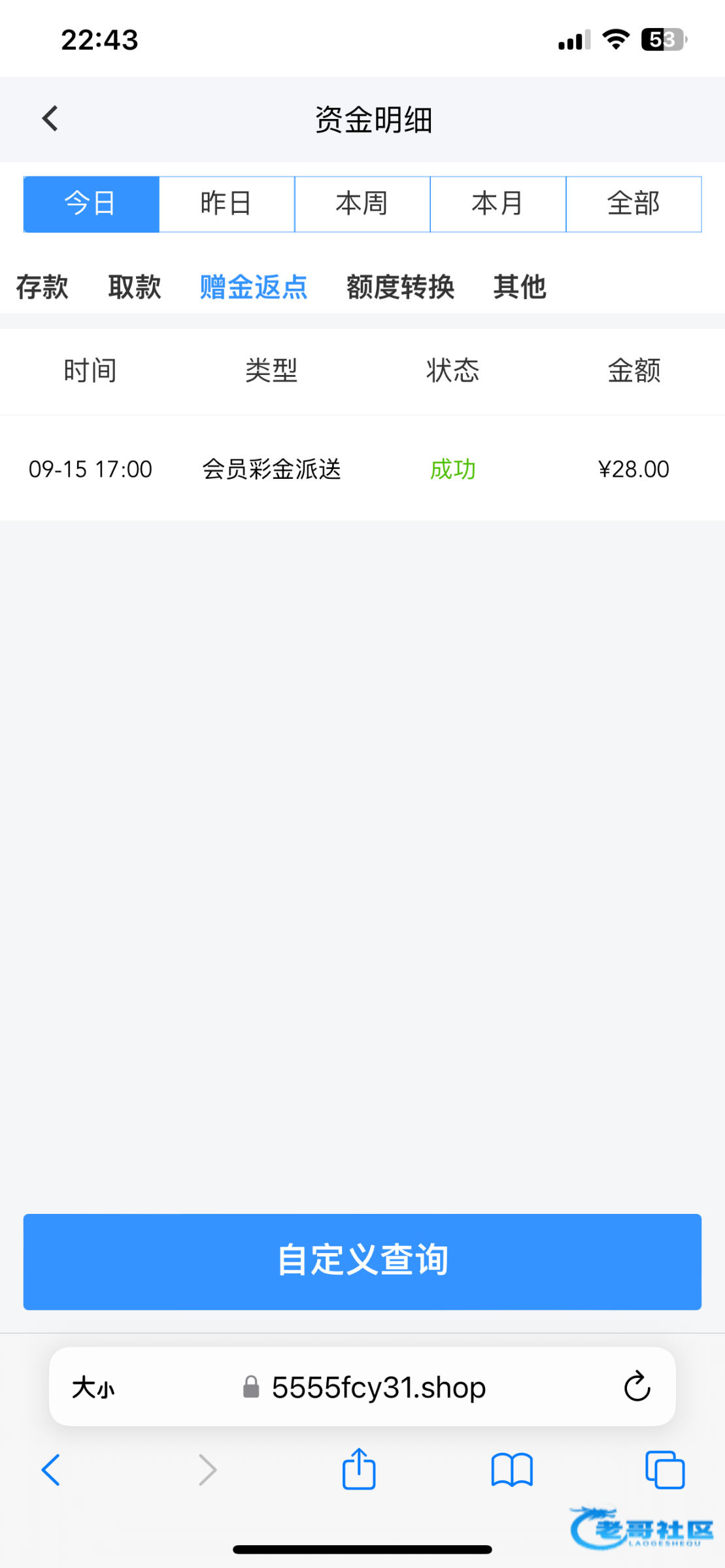This screenshot has height=1568, width=725.
Task: Switch to 取款 records
Action: (135, 287)
